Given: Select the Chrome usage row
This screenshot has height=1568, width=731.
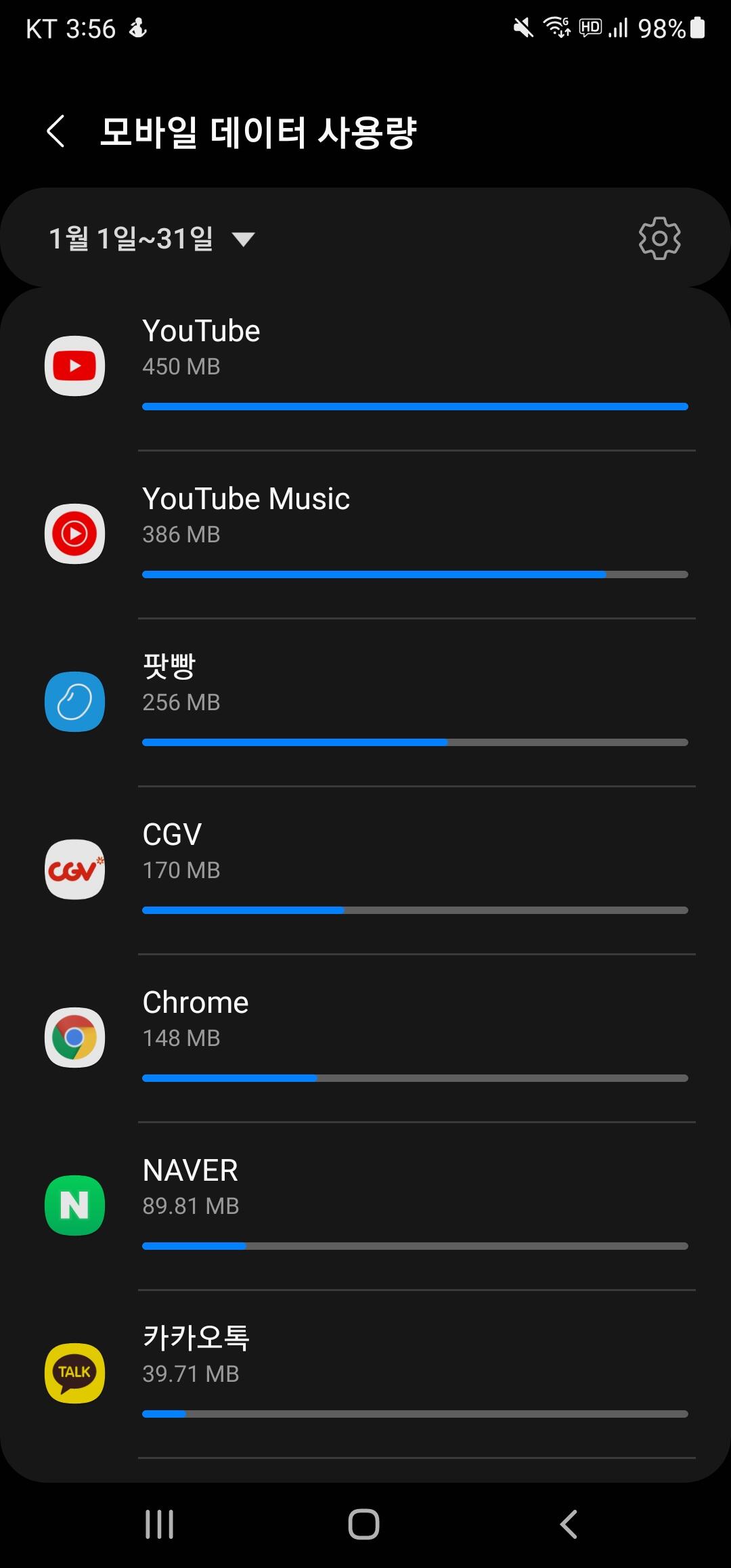Looking at the screenshot, I should 365,1037.
